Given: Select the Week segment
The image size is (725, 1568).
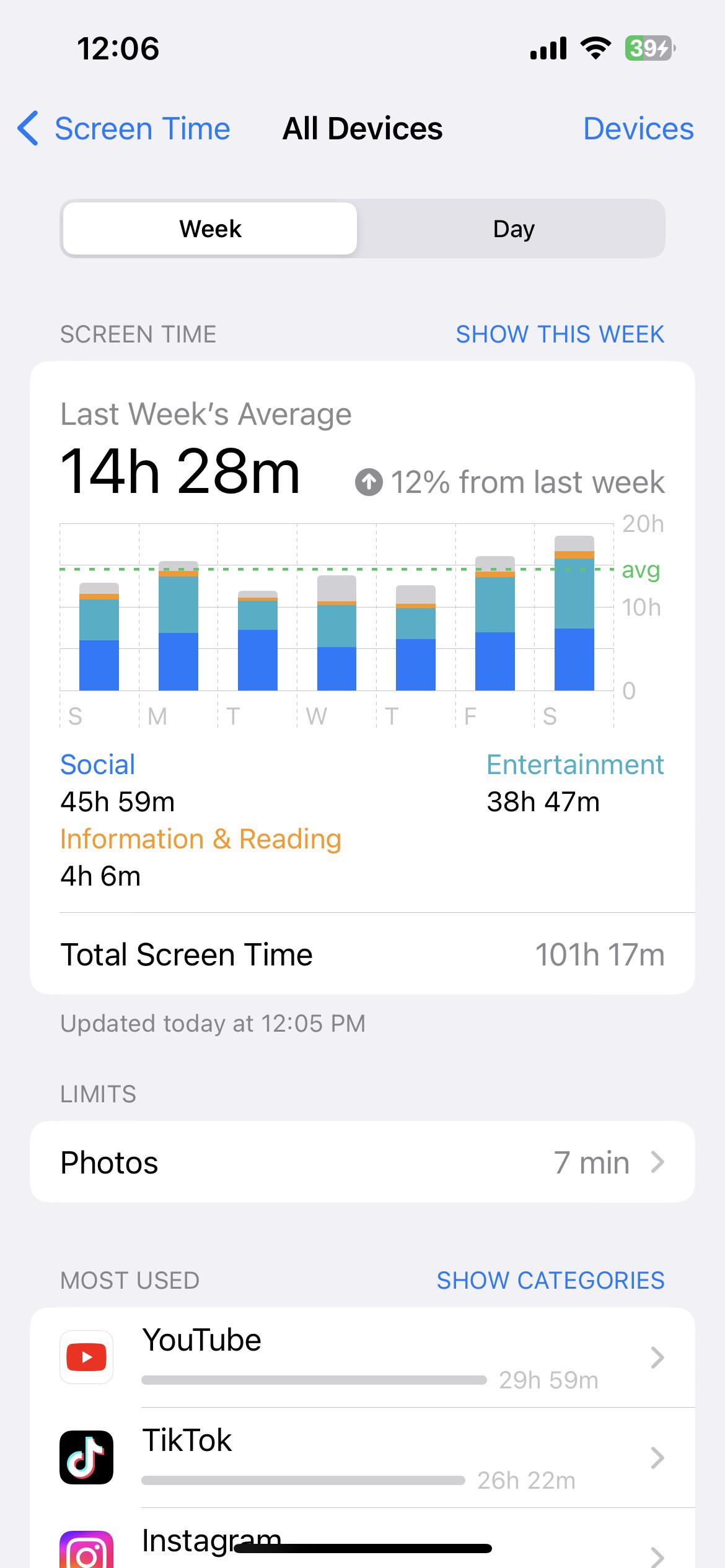Looking at the screenshot, I should tap(210, 229).
